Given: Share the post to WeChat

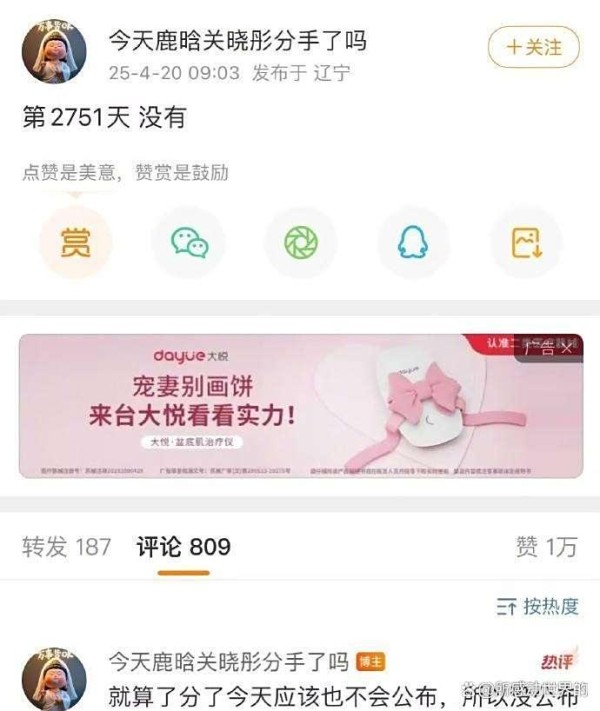Looking at the screenshot, I should pos(188,241).
